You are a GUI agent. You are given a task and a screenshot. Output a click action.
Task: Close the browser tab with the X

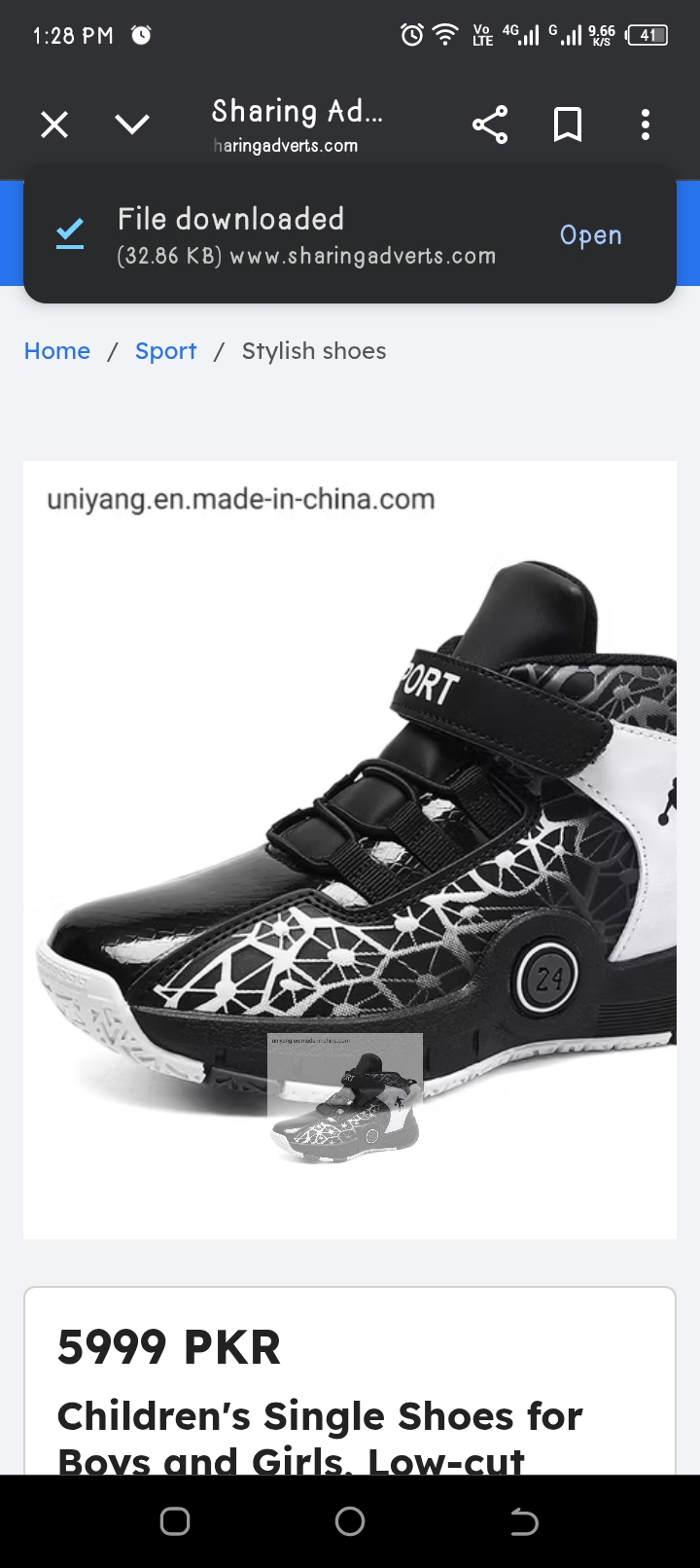tap(54, 125)
